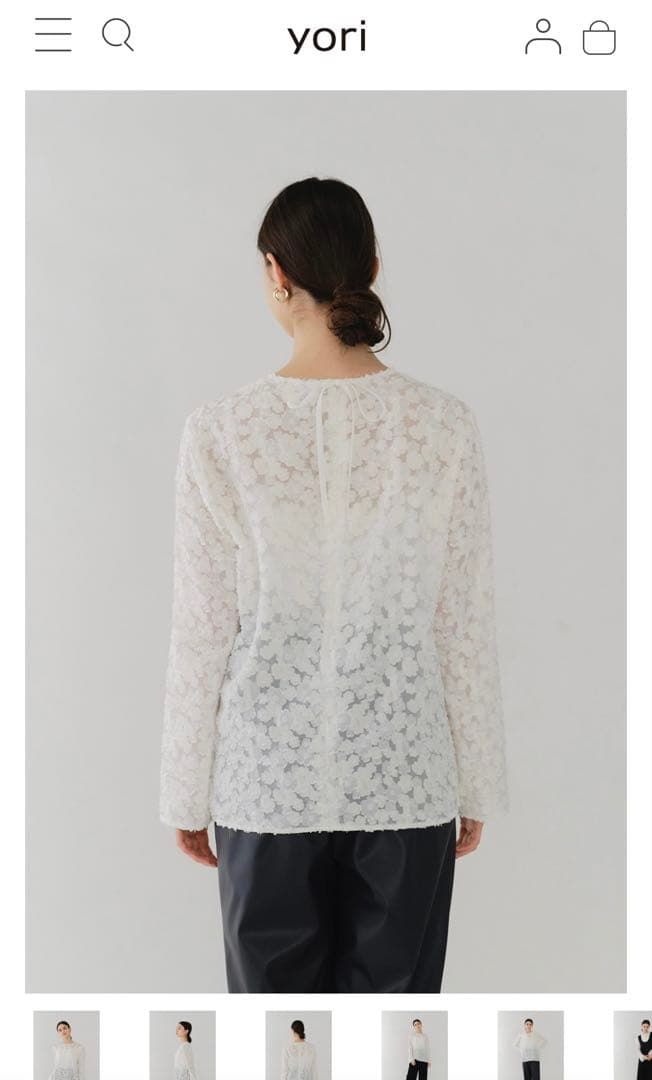Open the search icon
Screen dimensions: 652x1080
[x=118, y=35]
